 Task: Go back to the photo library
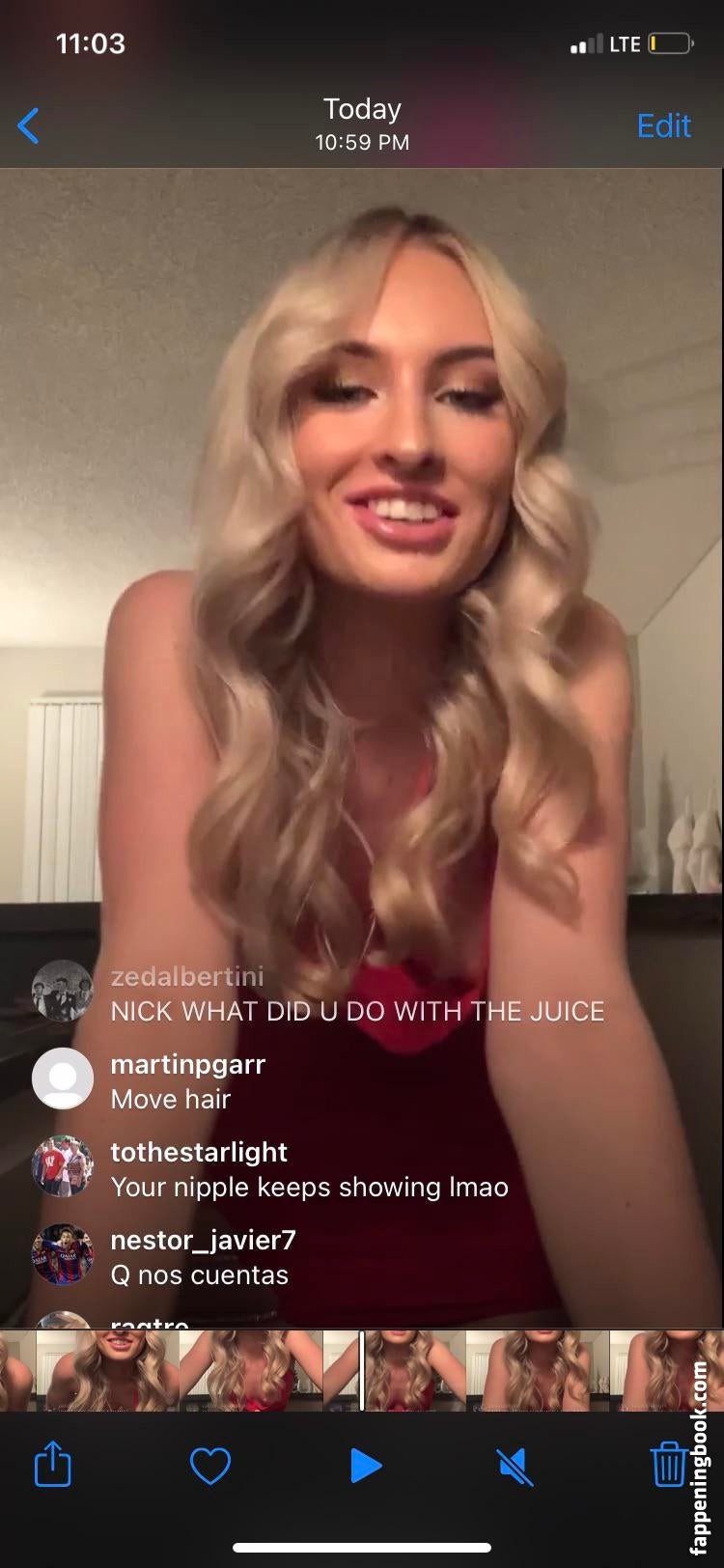[29, 126]
